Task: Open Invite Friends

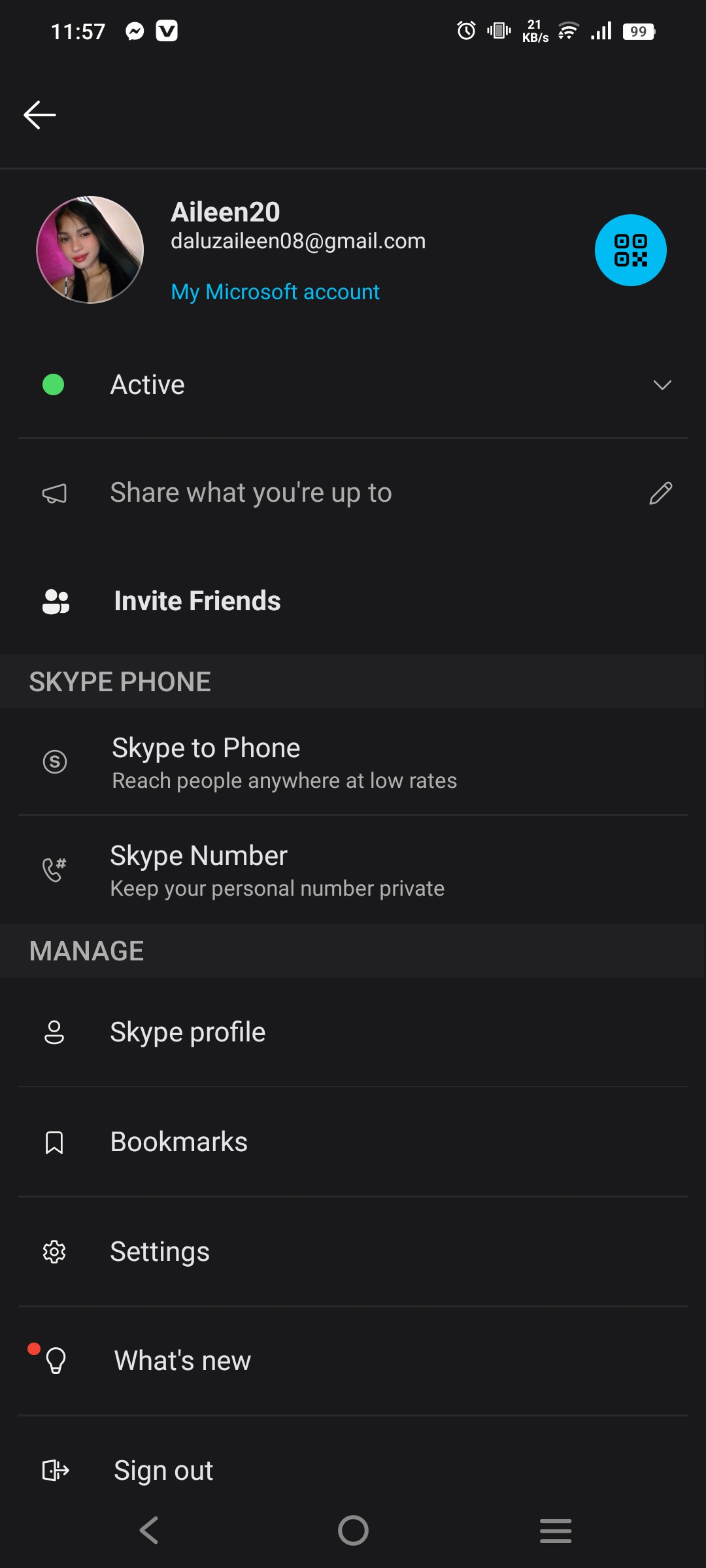Action: tap(353, 601)
